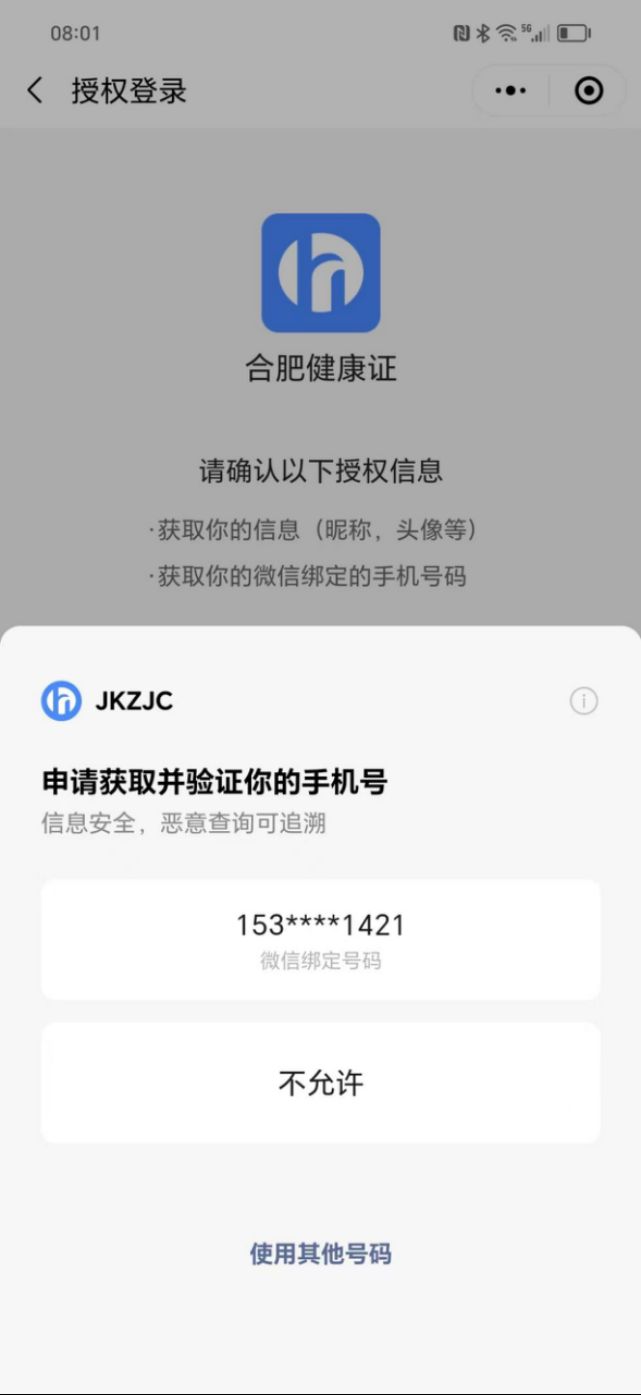The image size is (641, 1395).
Task: Open info icon beside JKZJC
Action: click(x=583, y=701)
